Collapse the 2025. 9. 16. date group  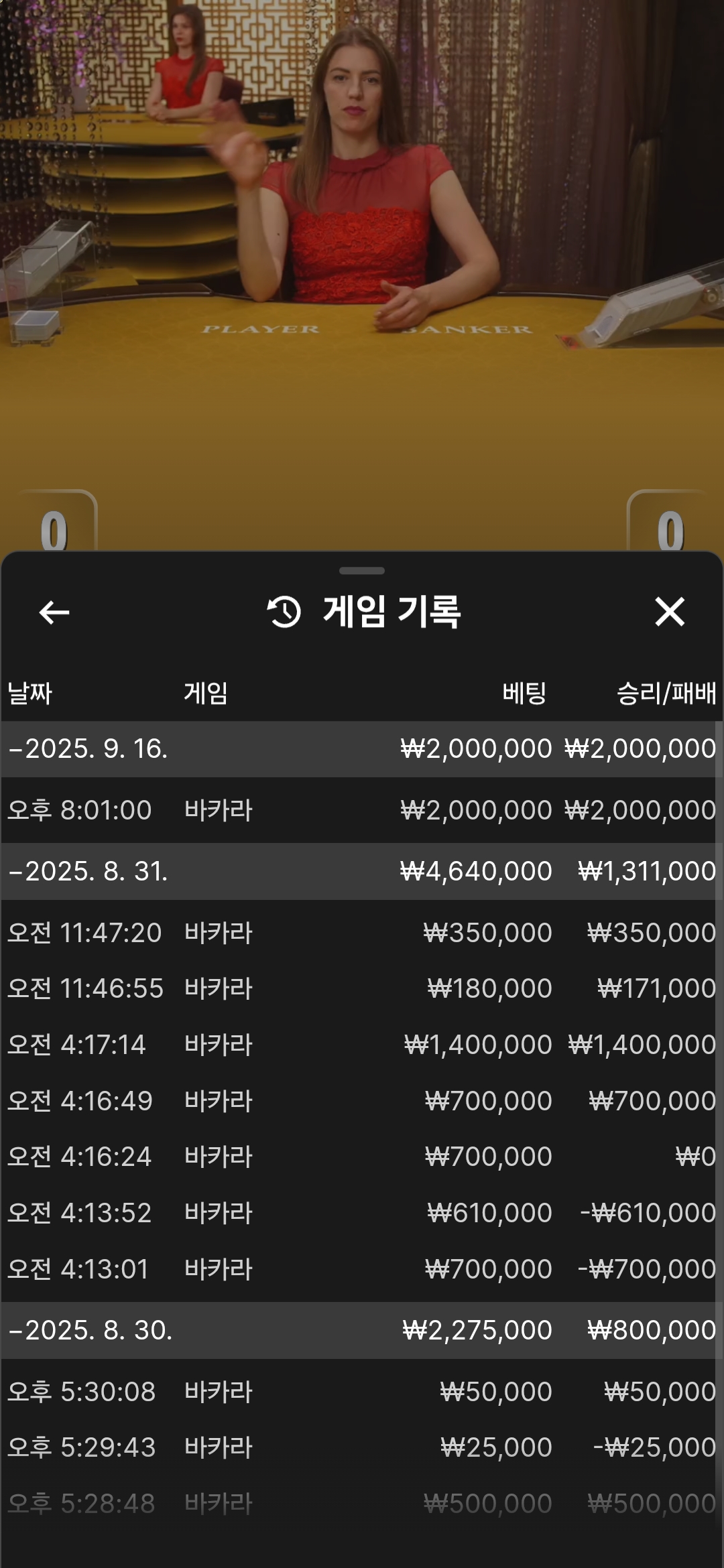pyautogui.click(x=359, y=749)
